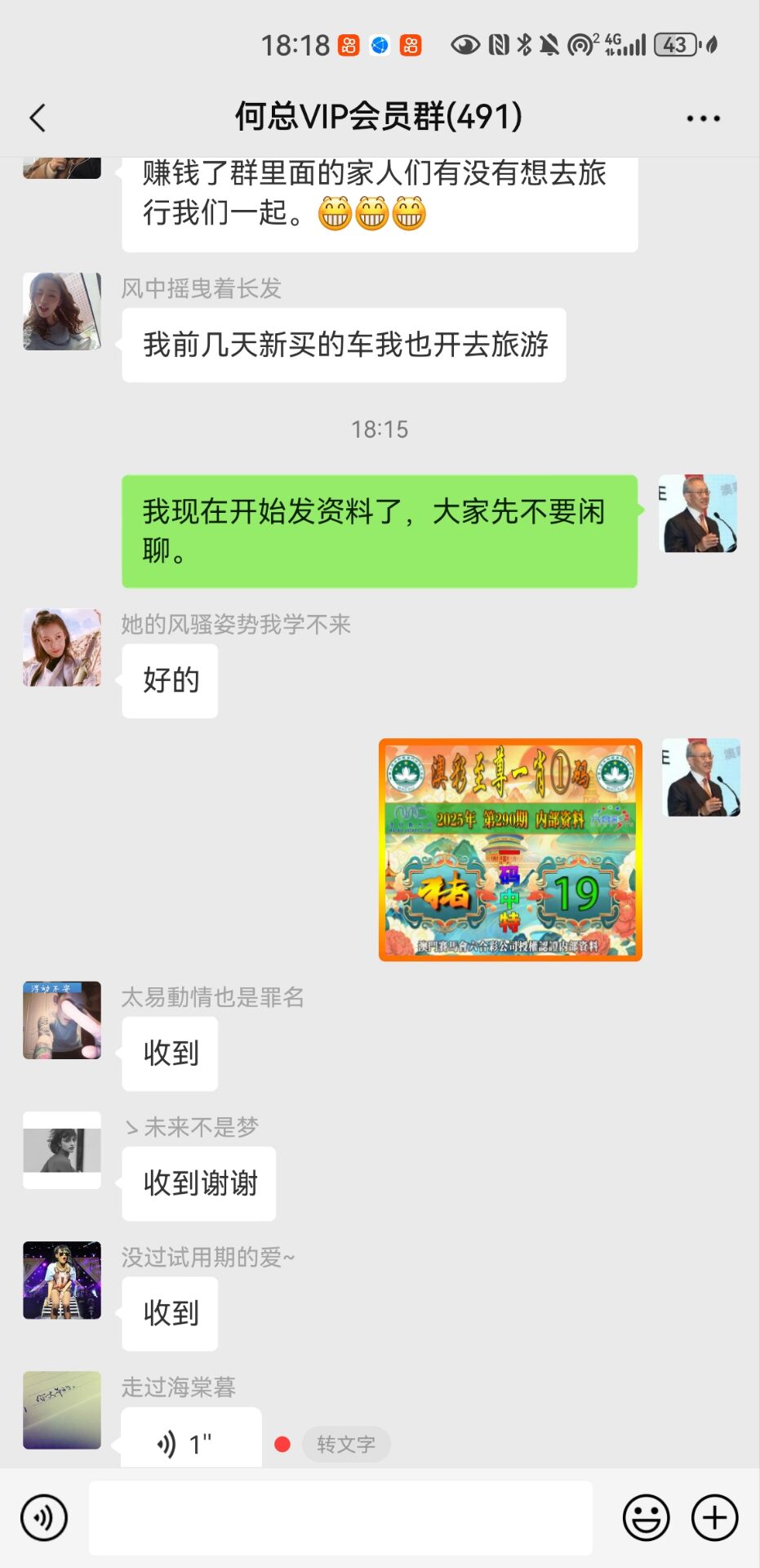The width and height of the screenshot is (760, 1568).
Task: View profile of 太易動情也是罪名
Action: (62, 1020)
